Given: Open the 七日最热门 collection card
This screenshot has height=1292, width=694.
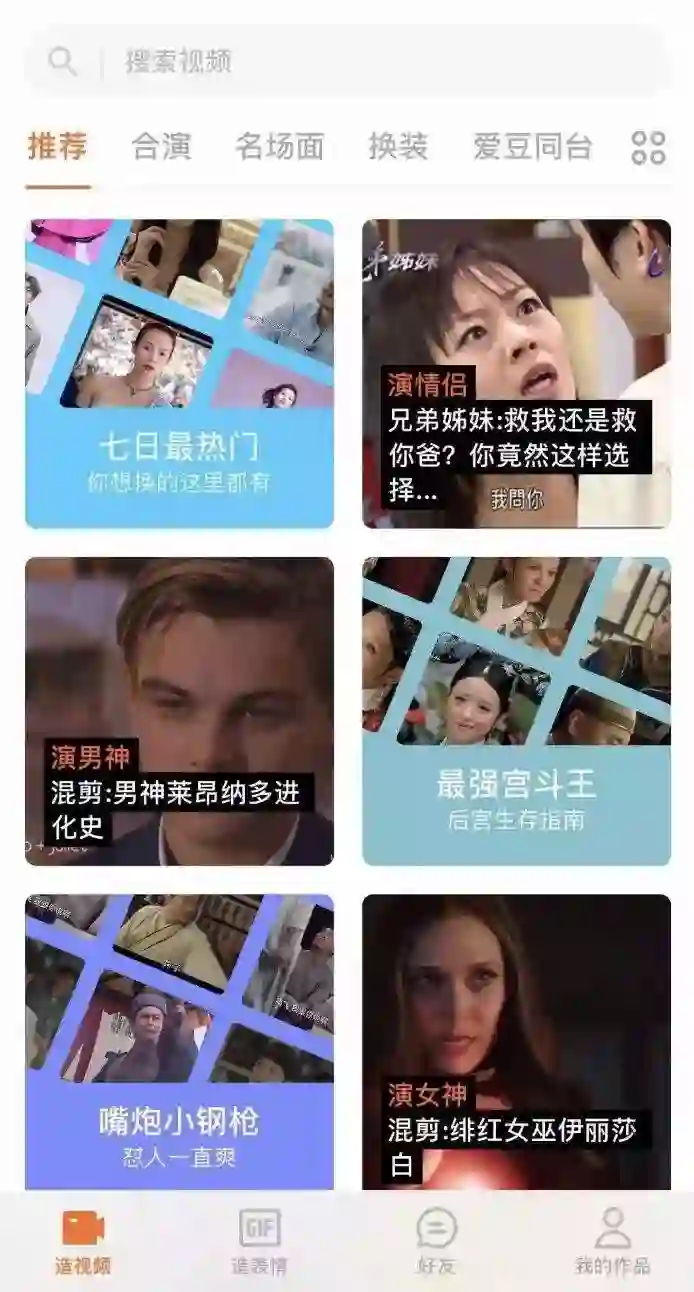Looking at the screenshot, I should pos(179,373).
